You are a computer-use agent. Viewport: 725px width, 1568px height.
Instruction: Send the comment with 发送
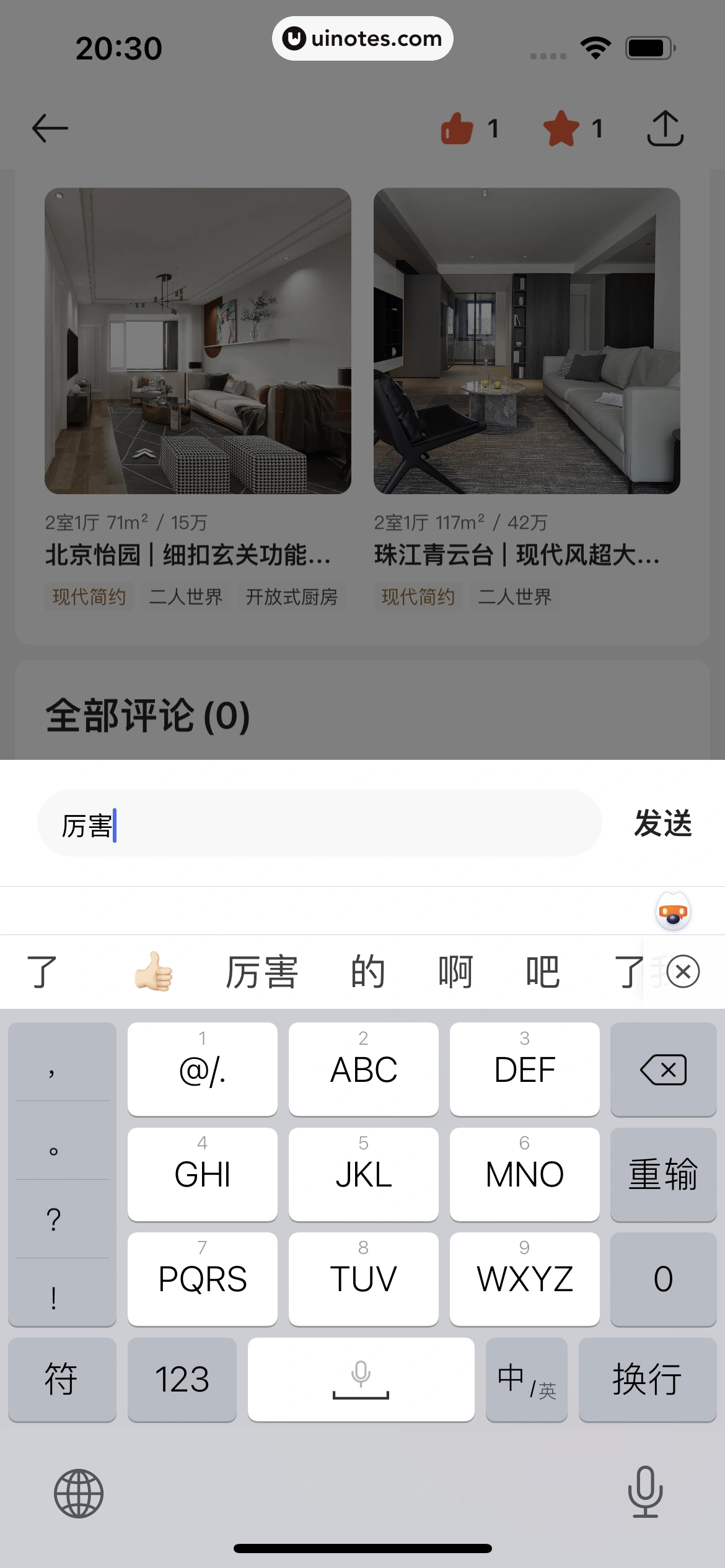[662, 824]
